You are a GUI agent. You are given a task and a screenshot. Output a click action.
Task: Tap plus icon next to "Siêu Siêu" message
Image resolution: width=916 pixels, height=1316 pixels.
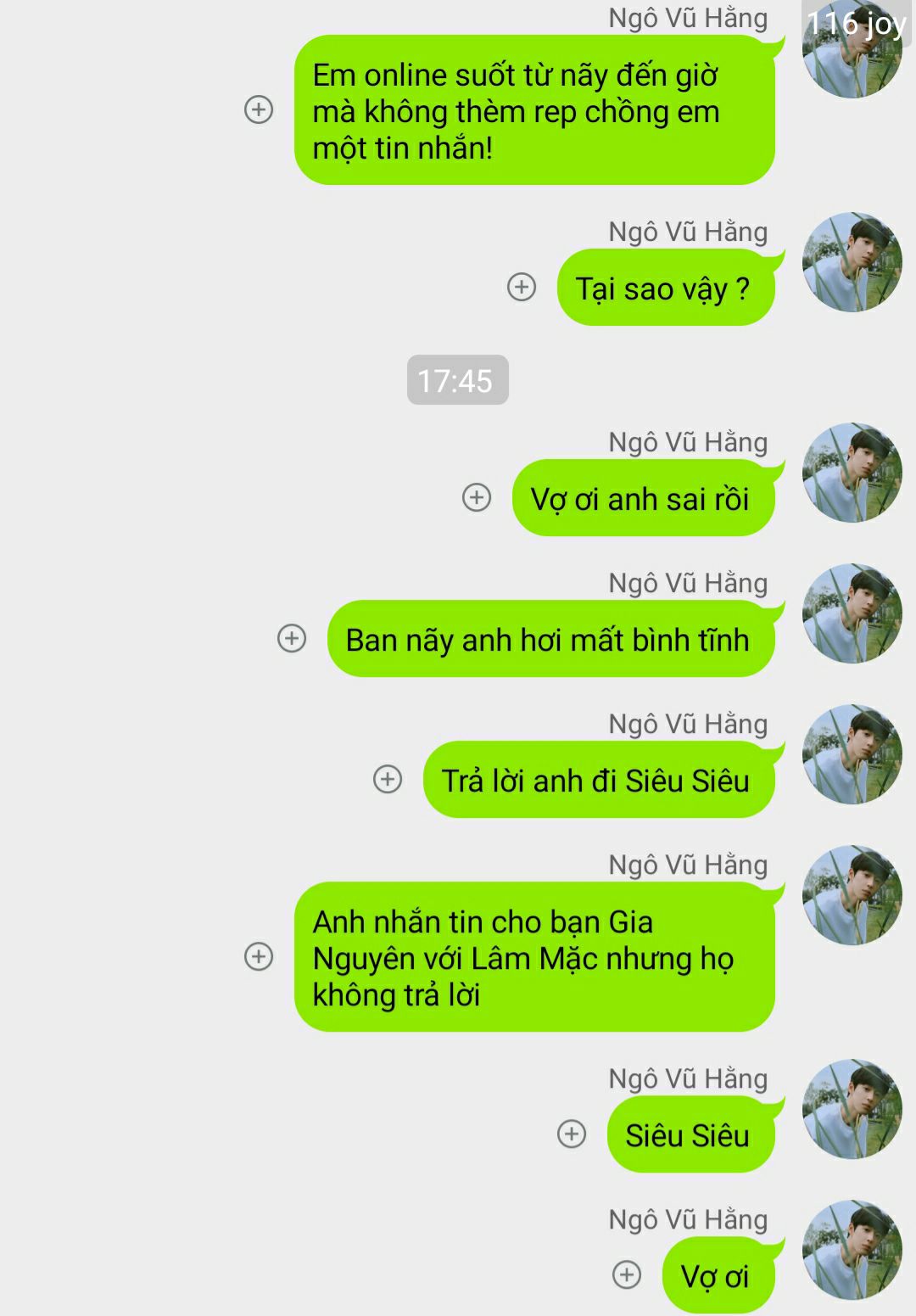point(572,1134)
